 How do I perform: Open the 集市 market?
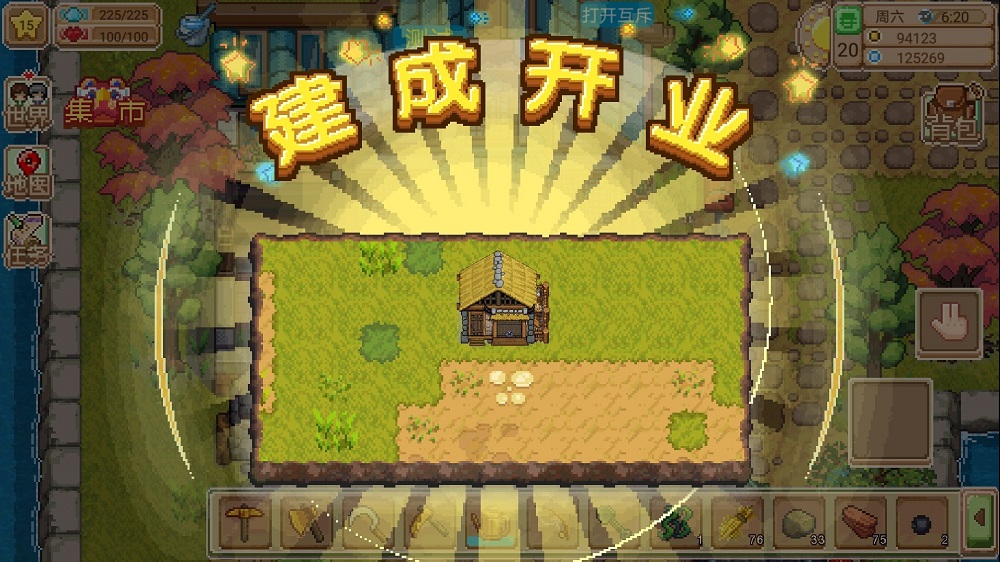105,108
